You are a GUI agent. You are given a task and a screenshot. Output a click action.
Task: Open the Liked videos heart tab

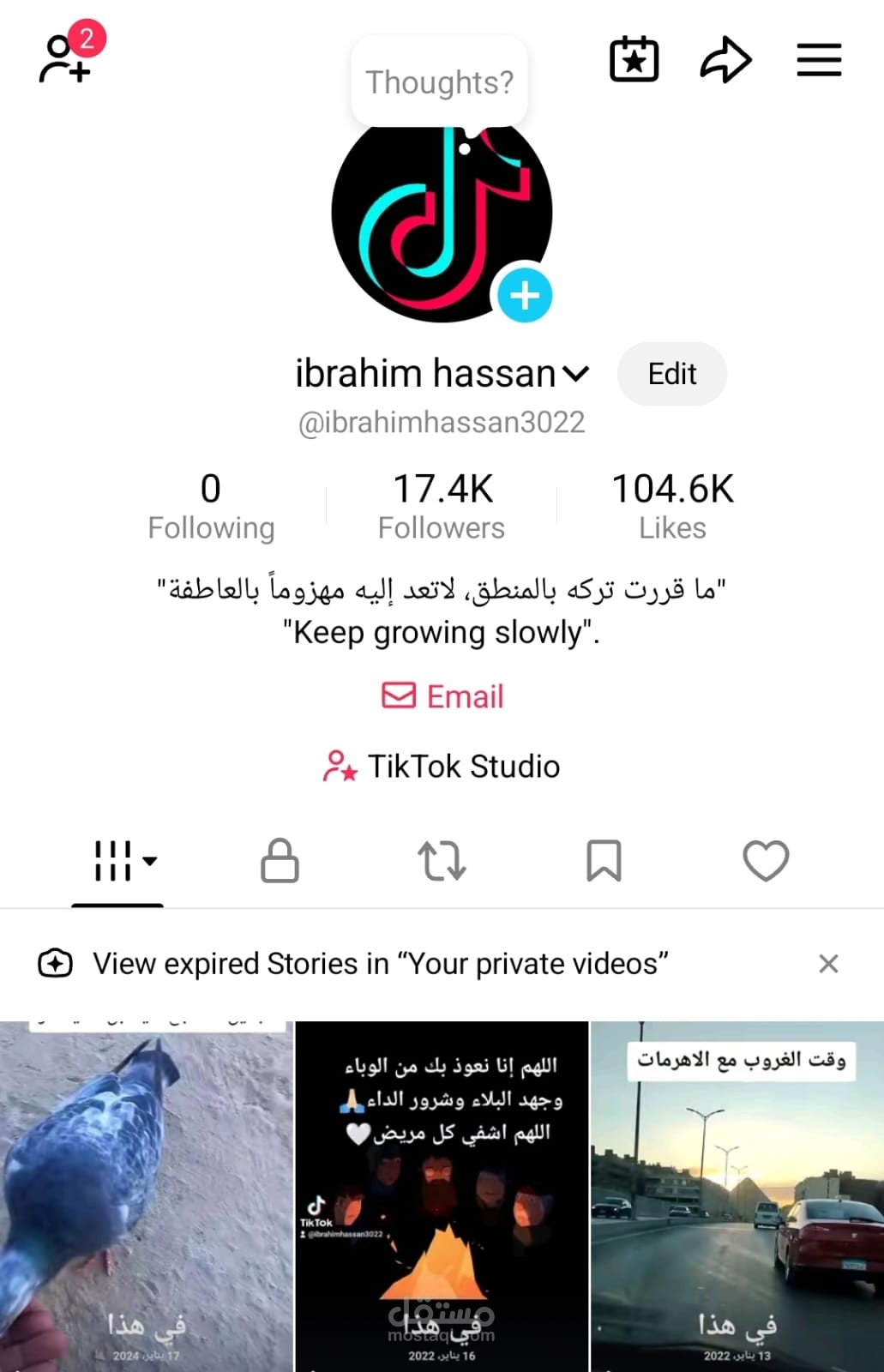(x=765, y=862)
